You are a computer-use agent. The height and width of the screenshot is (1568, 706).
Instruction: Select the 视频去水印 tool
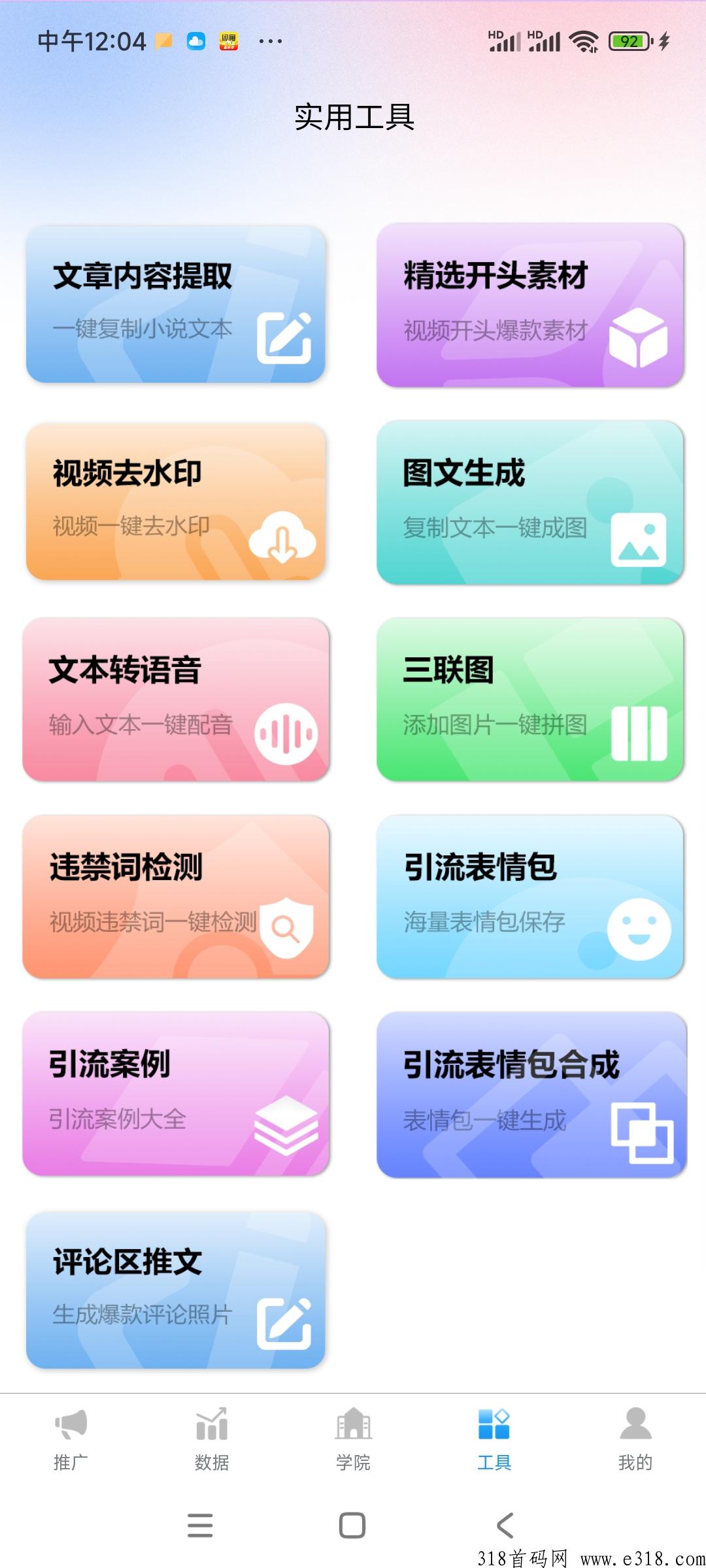coord(176,502)
